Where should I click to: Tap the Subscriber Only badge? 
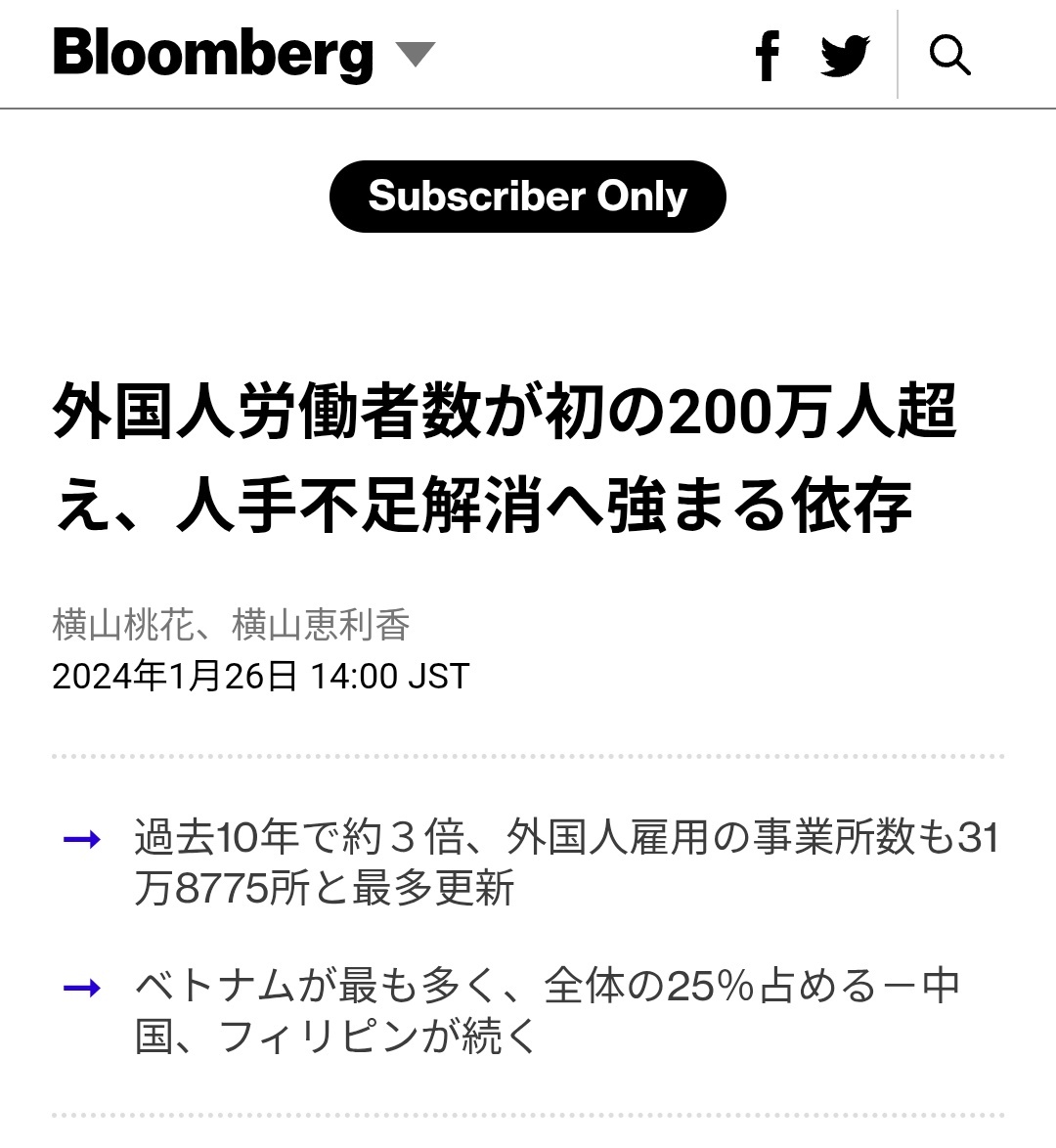(527, 197)
